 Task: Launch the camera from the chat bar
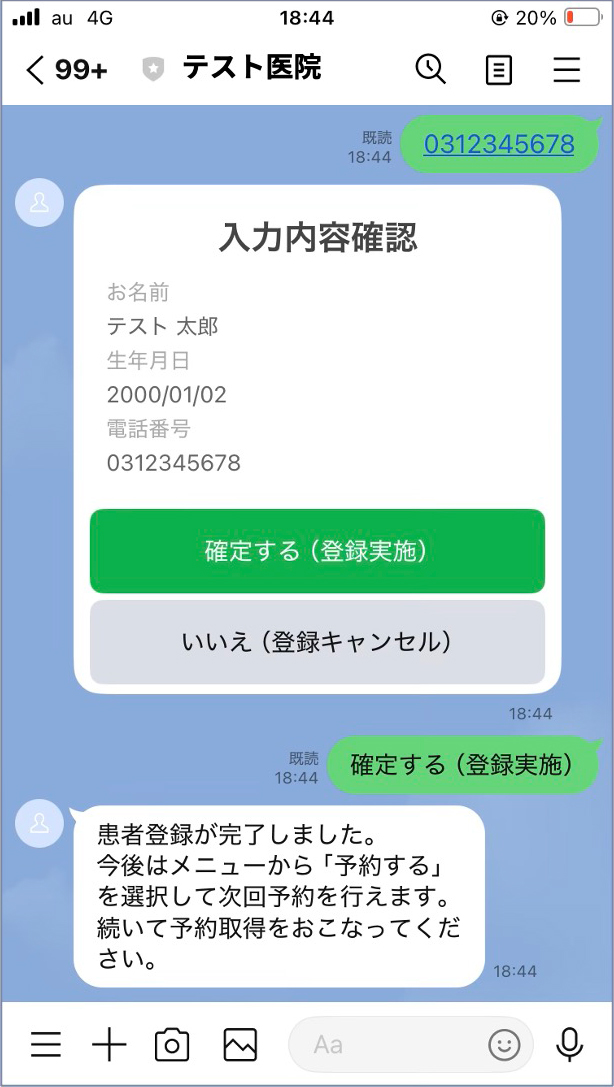[172, 1045]
